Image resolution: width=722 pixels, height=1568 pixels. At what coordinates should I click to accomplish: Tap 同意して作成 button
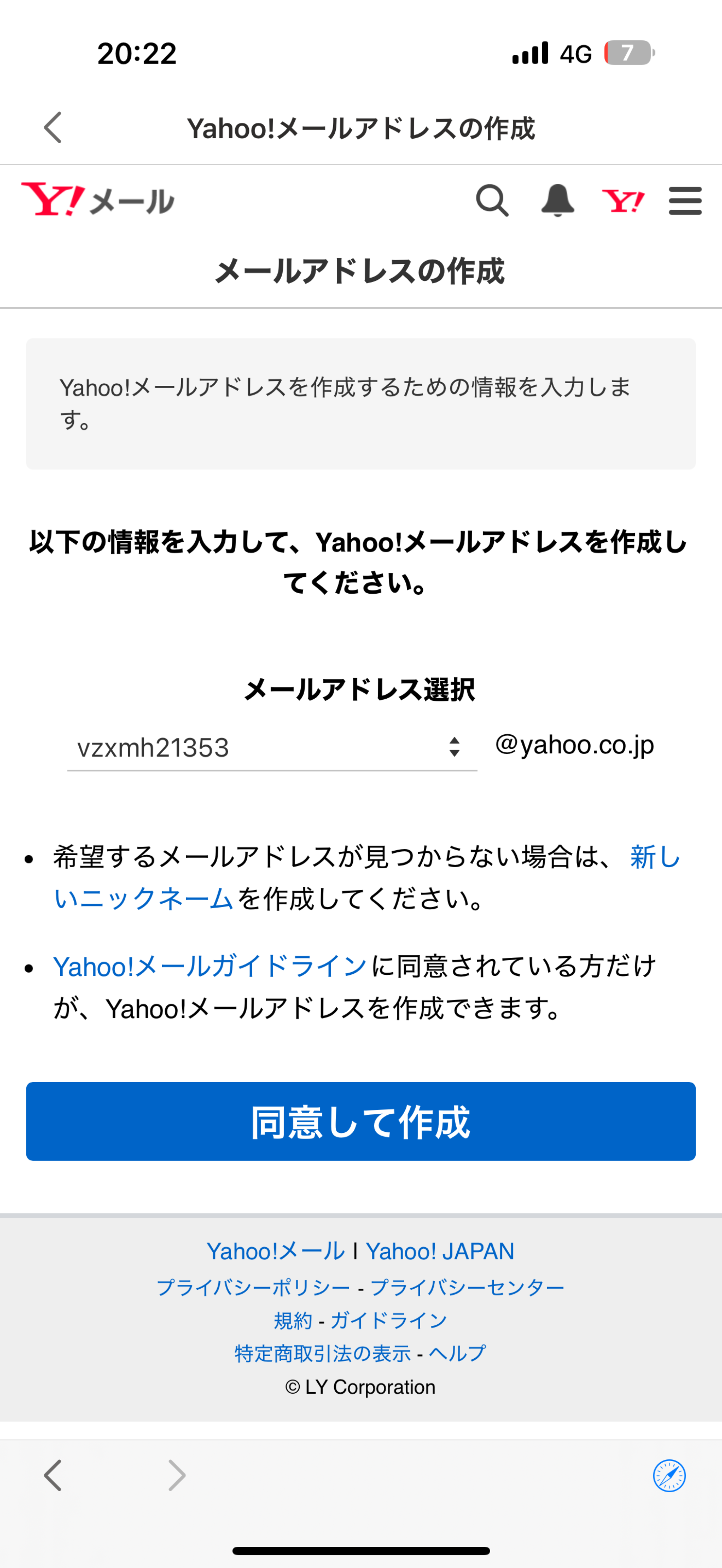[360, 1121]
